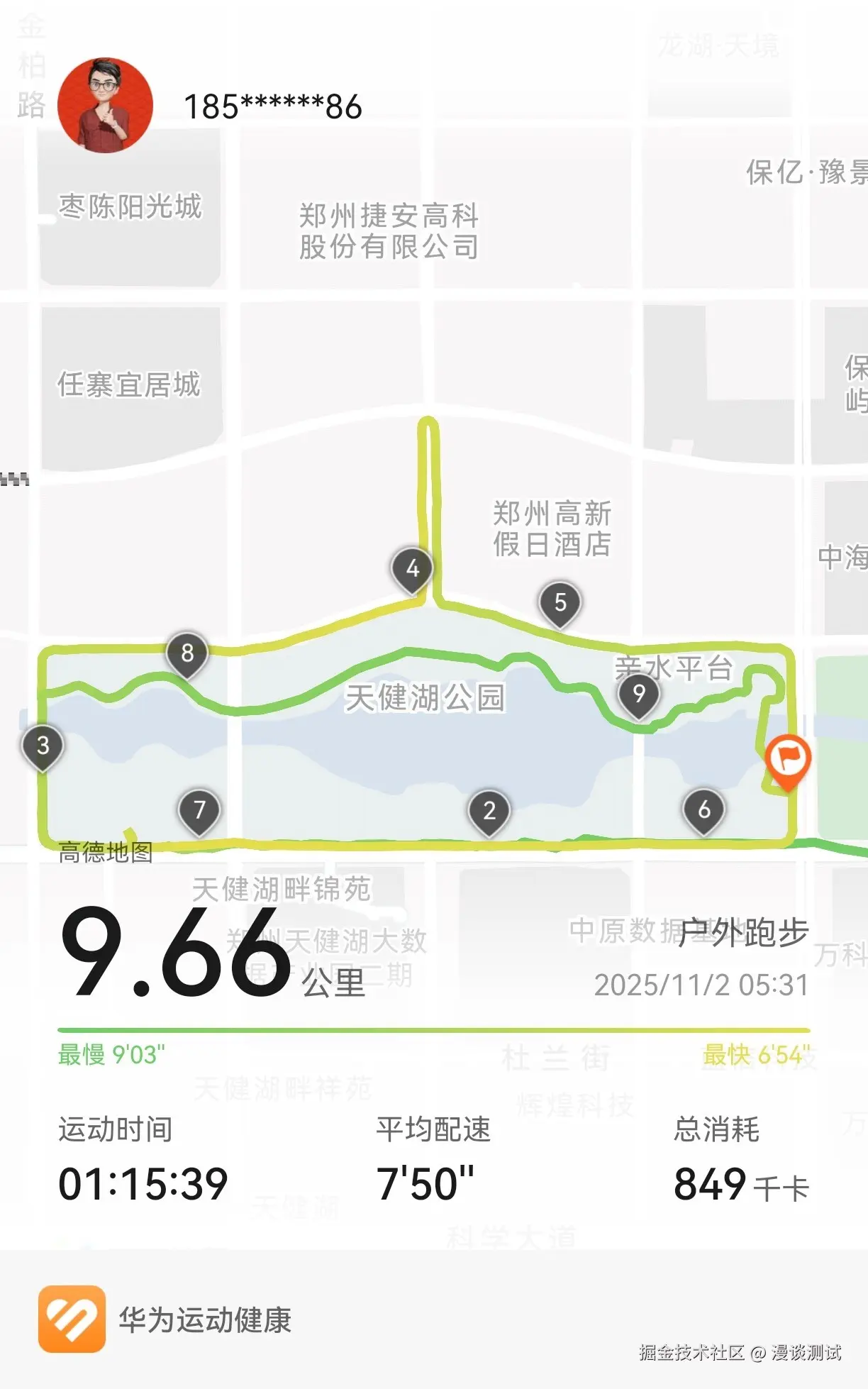Select kilometer marker 2 on the route

point(489,809)
